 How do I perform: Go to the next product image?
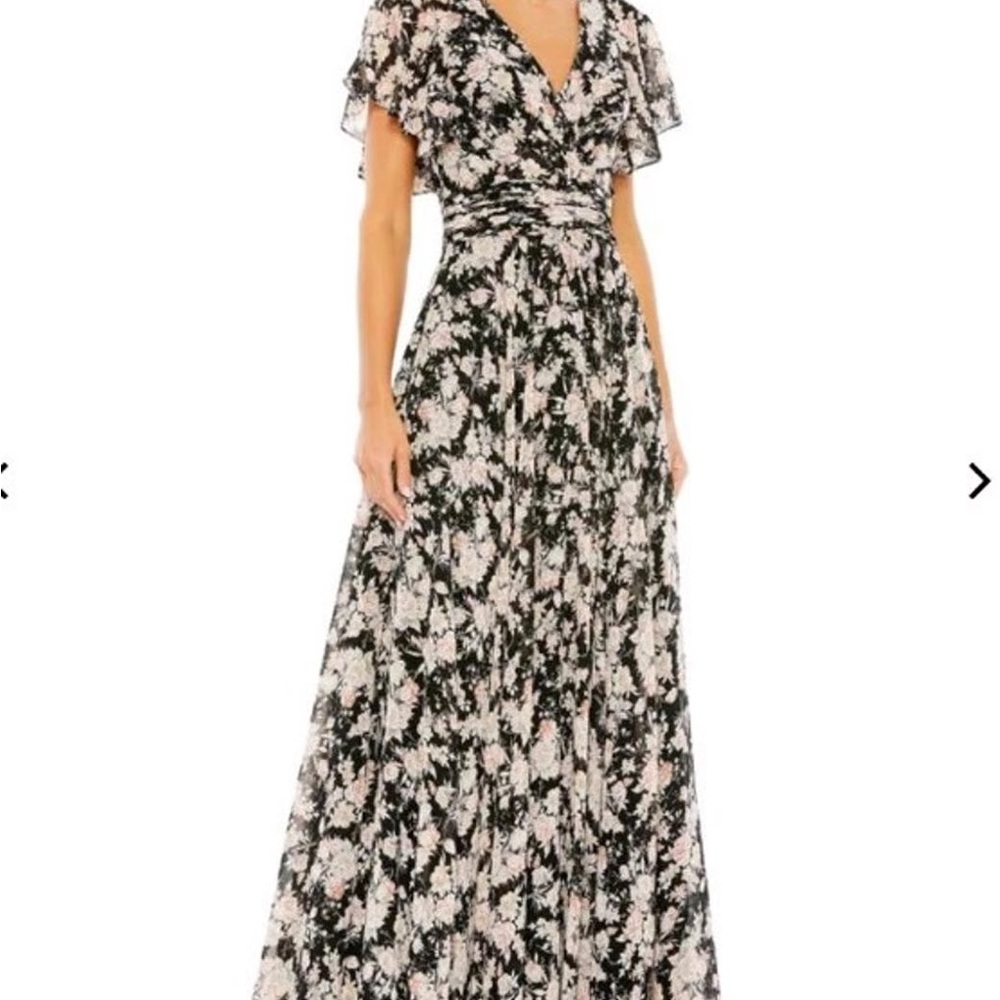coord(980,480)
